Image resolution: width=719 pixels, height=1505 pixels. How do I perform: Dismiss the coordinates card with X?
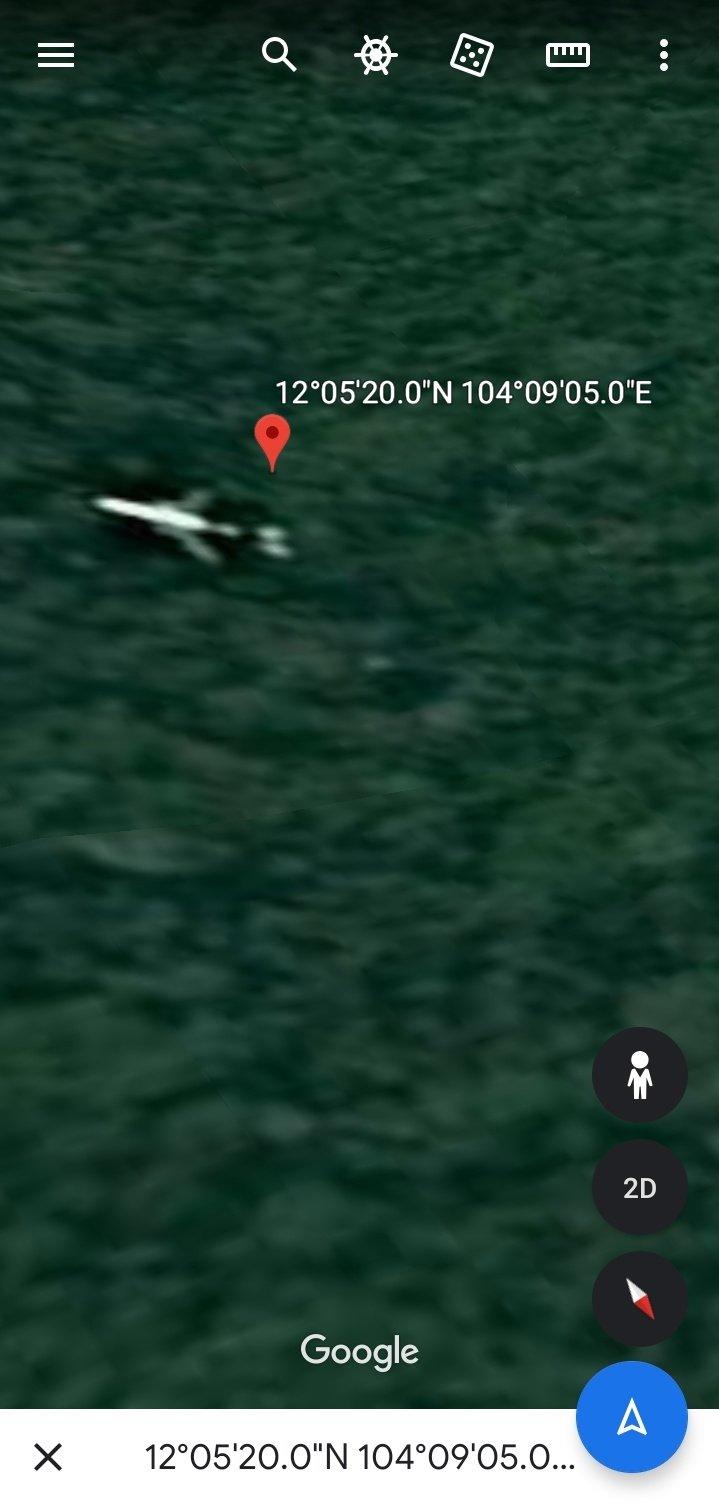point(48,1457)
